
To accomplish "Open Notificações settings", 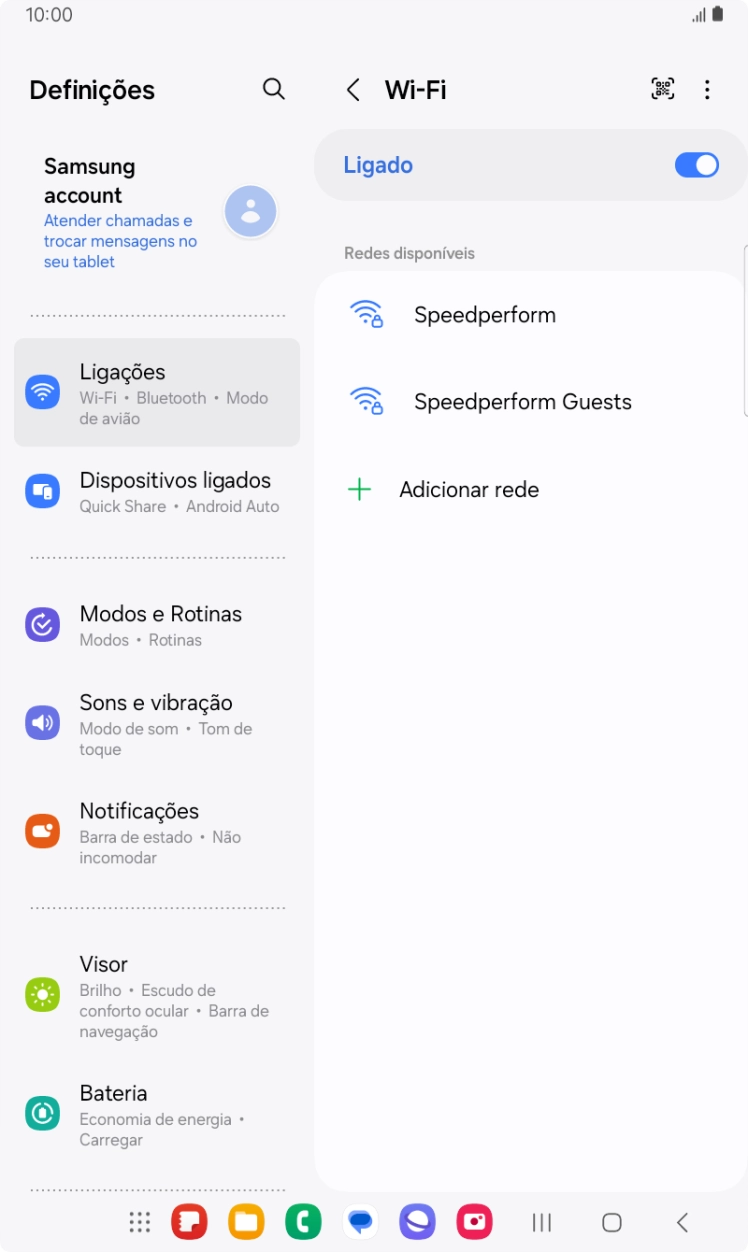I will tap(156, 831).
